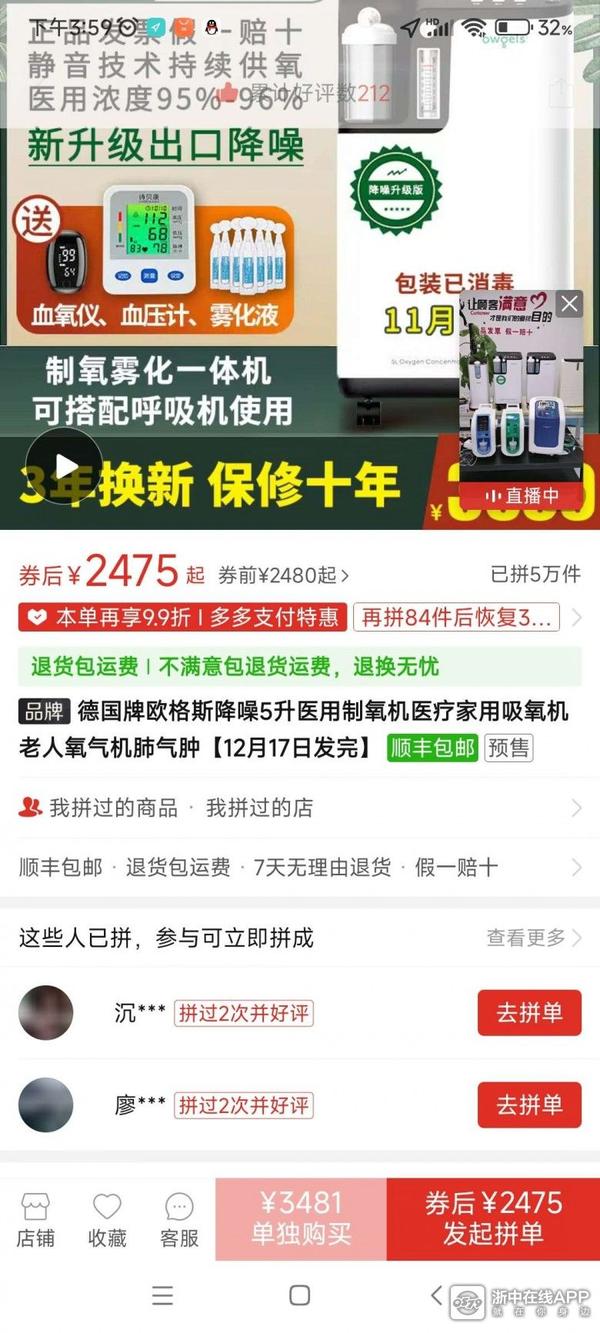600x1333 pixels.
Task: Join 沉*** group with 去拼单
Action: [x=529, y=1013]
